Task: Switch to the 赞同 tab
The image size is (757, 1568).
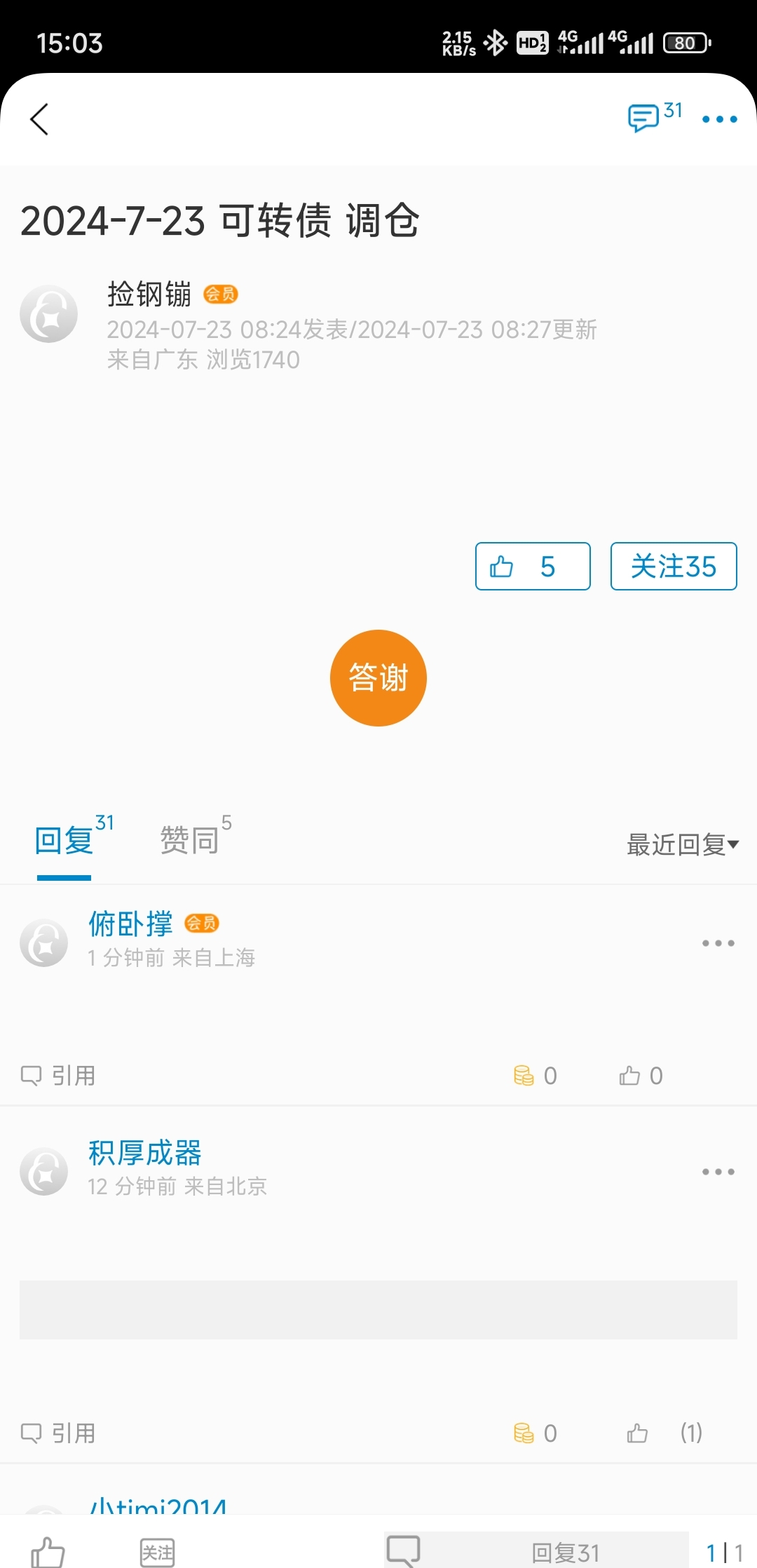Action: point(191,839)
